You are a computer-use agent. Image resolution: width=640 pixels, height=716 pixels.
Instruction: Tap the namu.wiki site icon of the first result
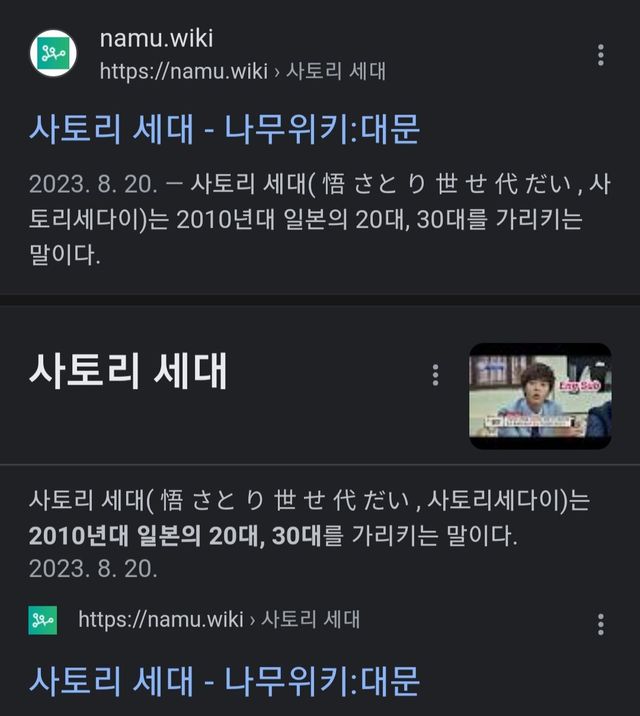[53, 54]
